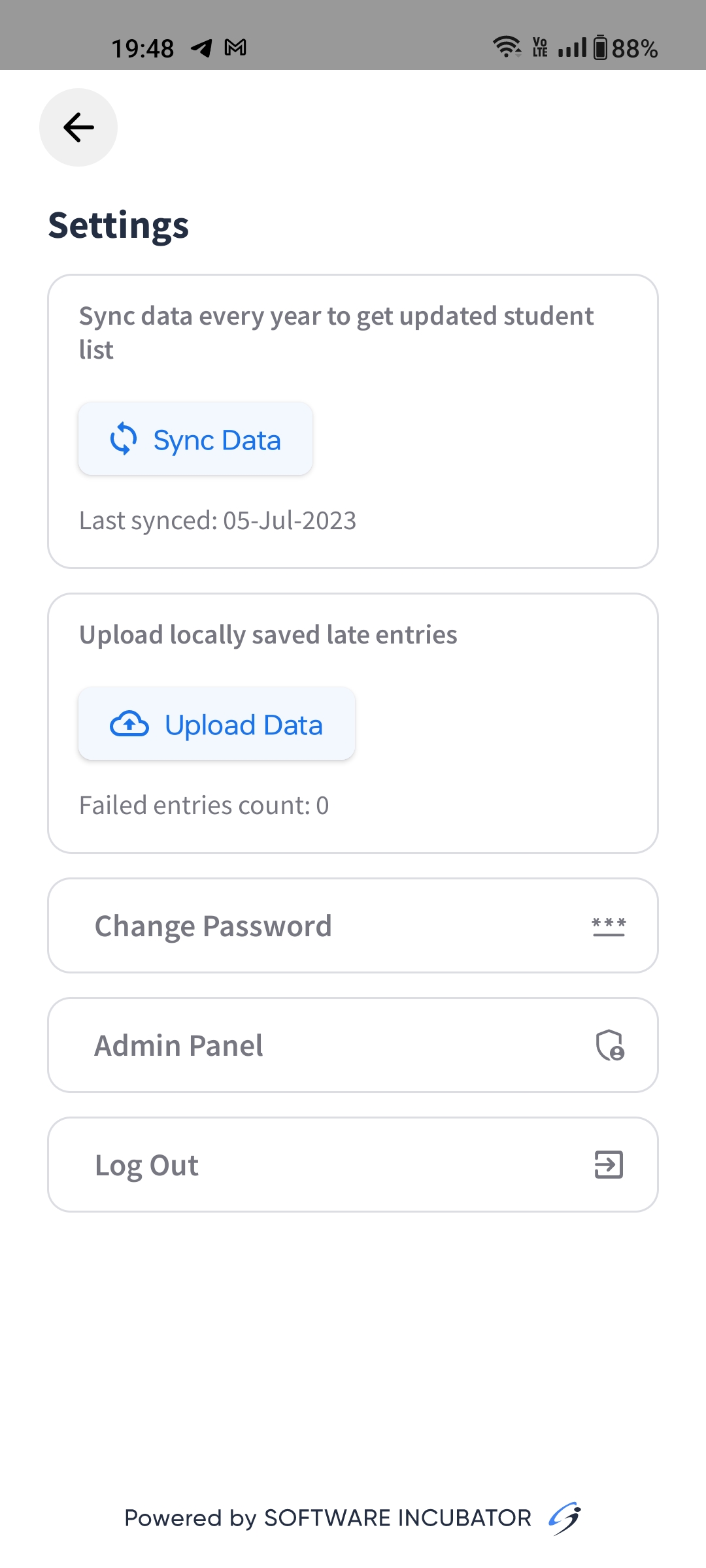Click the Last synced date text
The image size is (706, 1568).
point(217,521)
